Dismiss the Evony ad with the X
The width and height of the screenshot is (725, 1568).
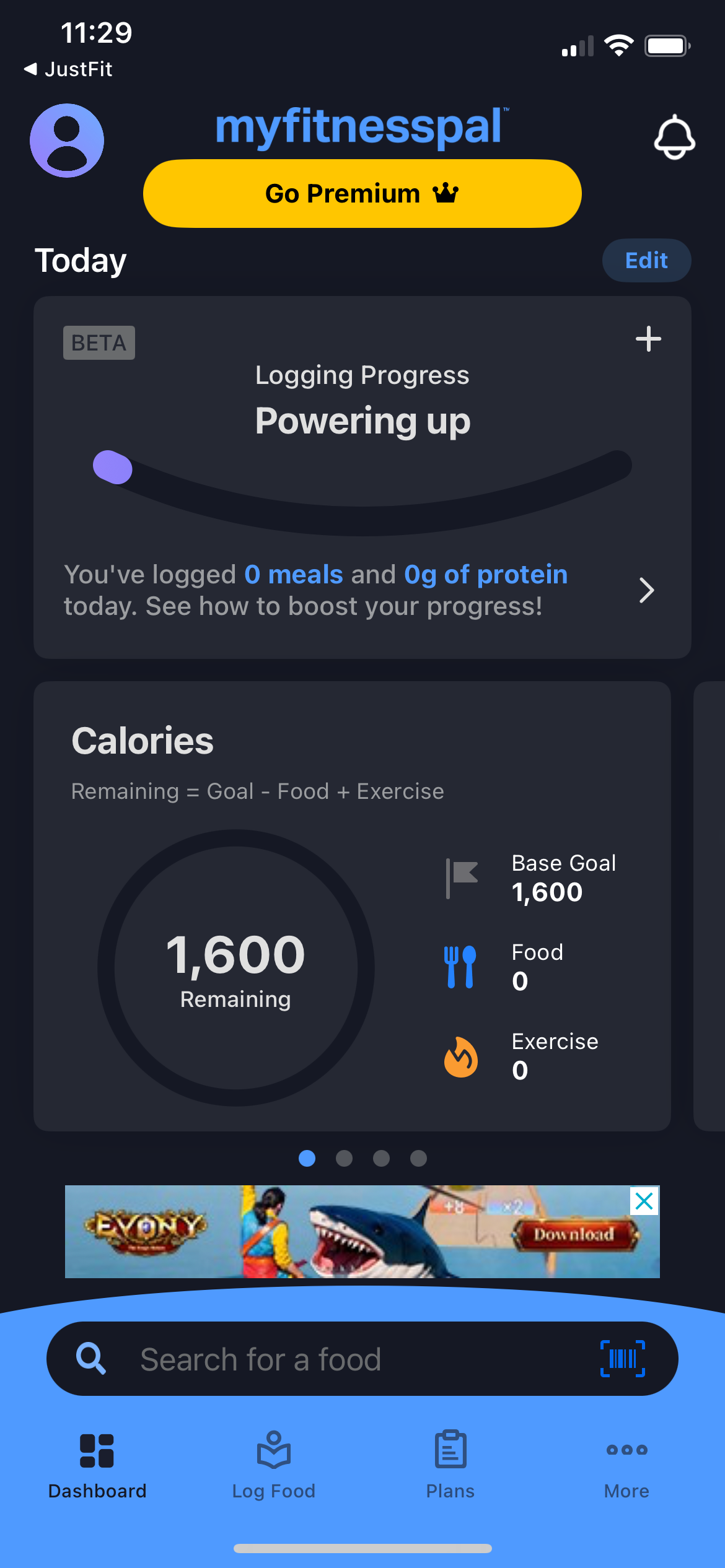[644, 1200]
